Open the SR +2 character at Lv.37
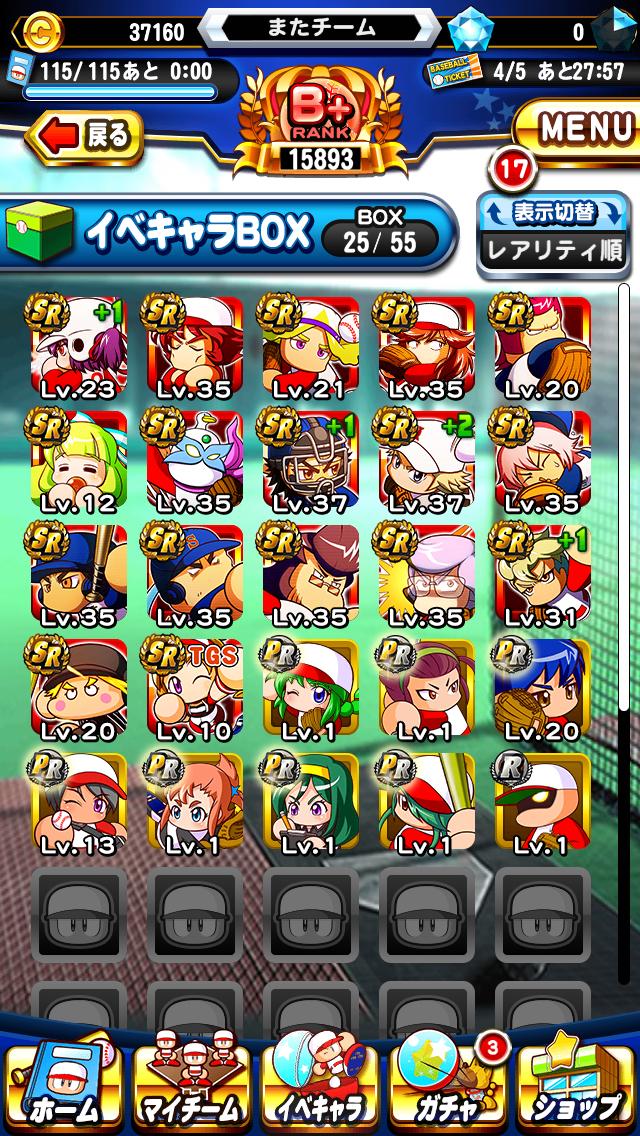The height and width of the screenshot is (1136, 640). coord(427,459)
